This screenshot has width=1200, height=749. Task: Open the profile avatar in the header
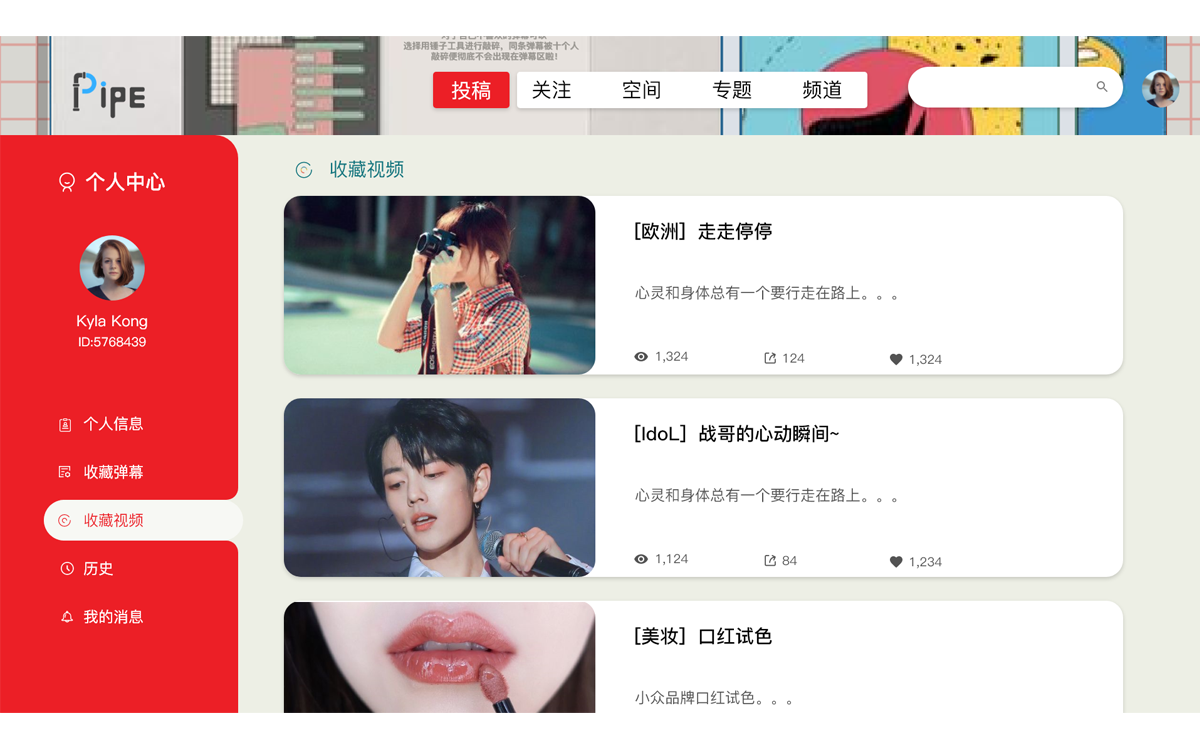[1161, 89]
